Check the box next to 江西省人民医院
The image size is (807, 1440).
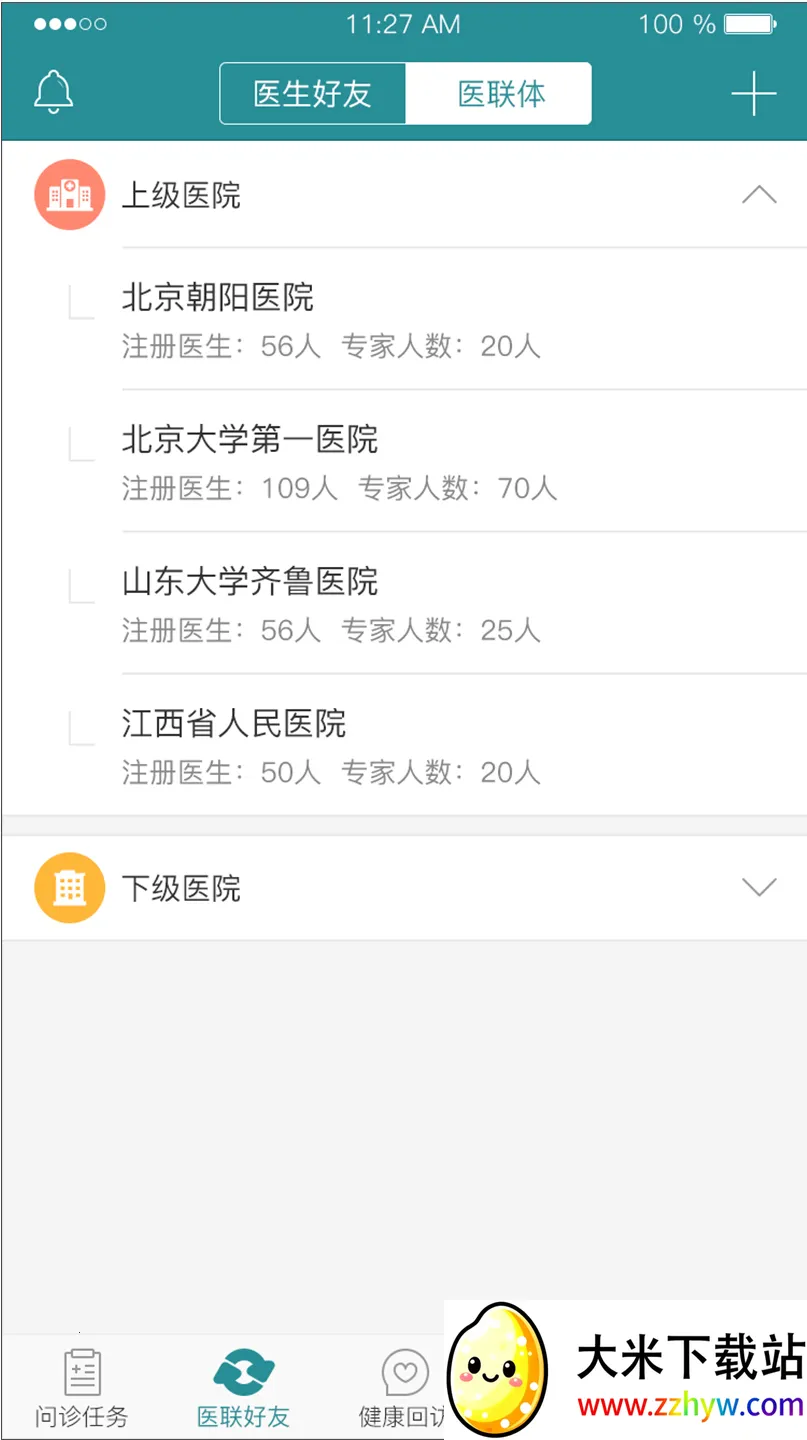coord(81,726)
